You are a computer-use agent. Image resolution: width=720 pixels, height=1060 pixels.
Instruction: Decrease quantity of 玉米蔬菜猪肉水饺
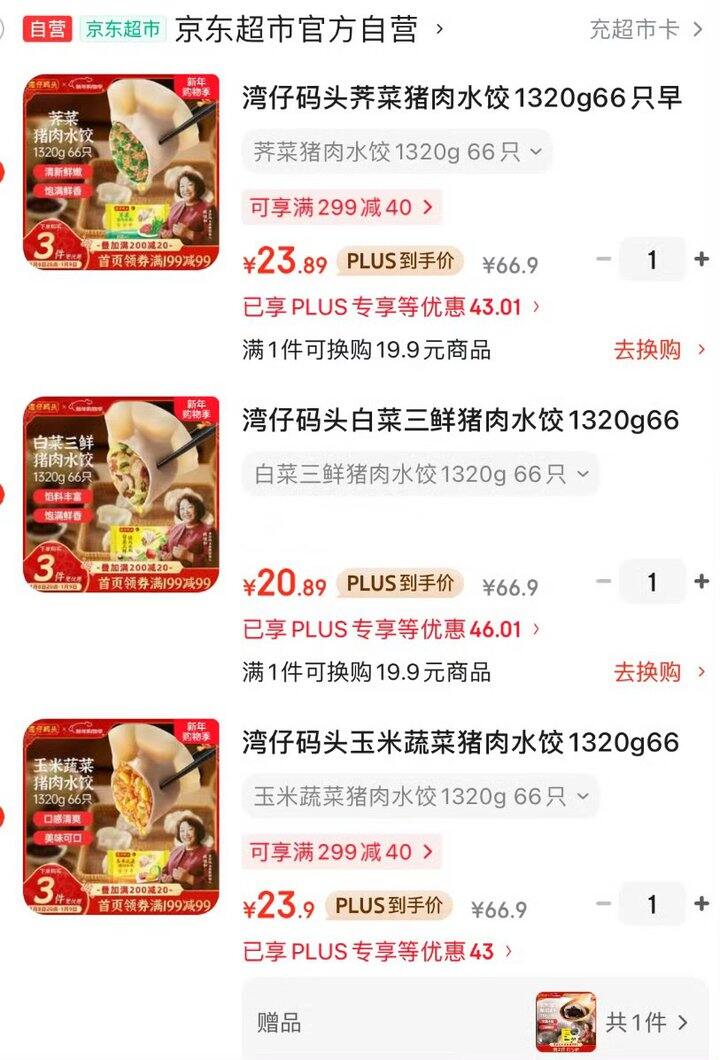tap(603, 904)
